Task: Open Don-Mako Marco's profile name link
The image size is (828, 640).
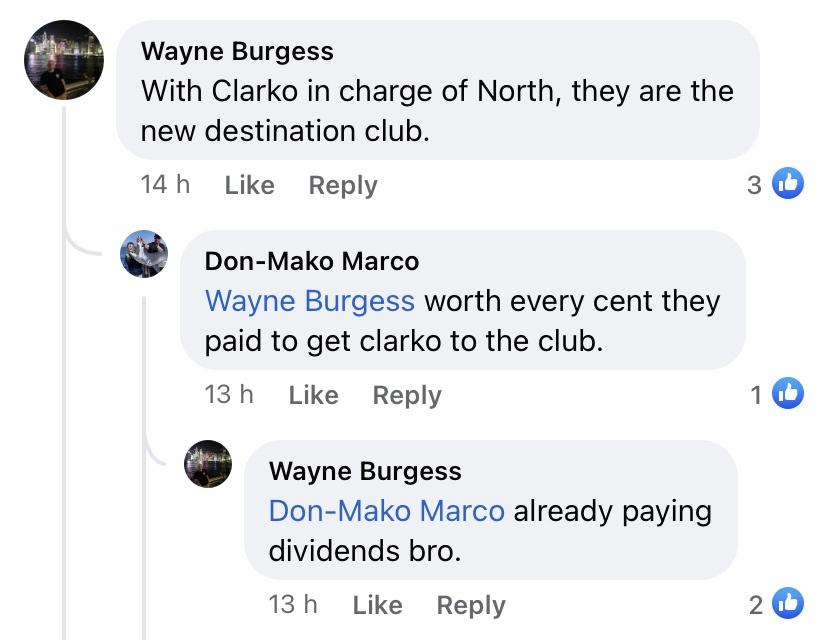Action: pos(312,261)
